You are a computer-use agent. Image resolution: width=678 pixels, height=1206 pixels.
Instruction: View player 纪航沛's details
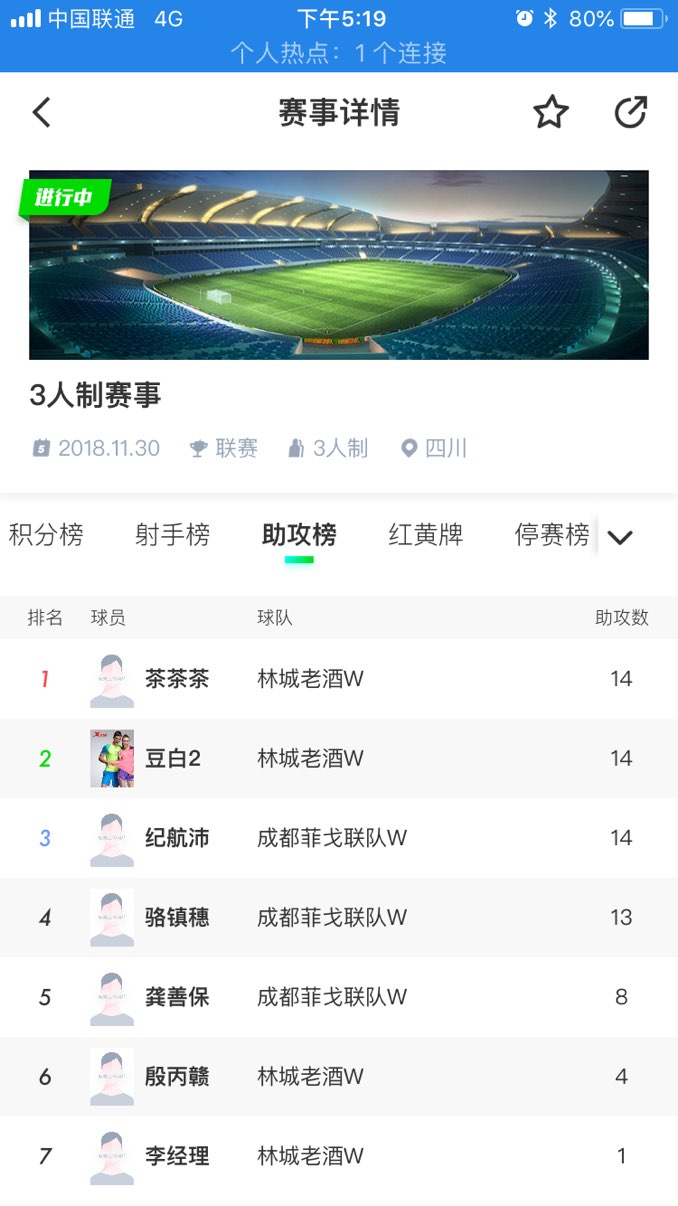pos(338,838)
